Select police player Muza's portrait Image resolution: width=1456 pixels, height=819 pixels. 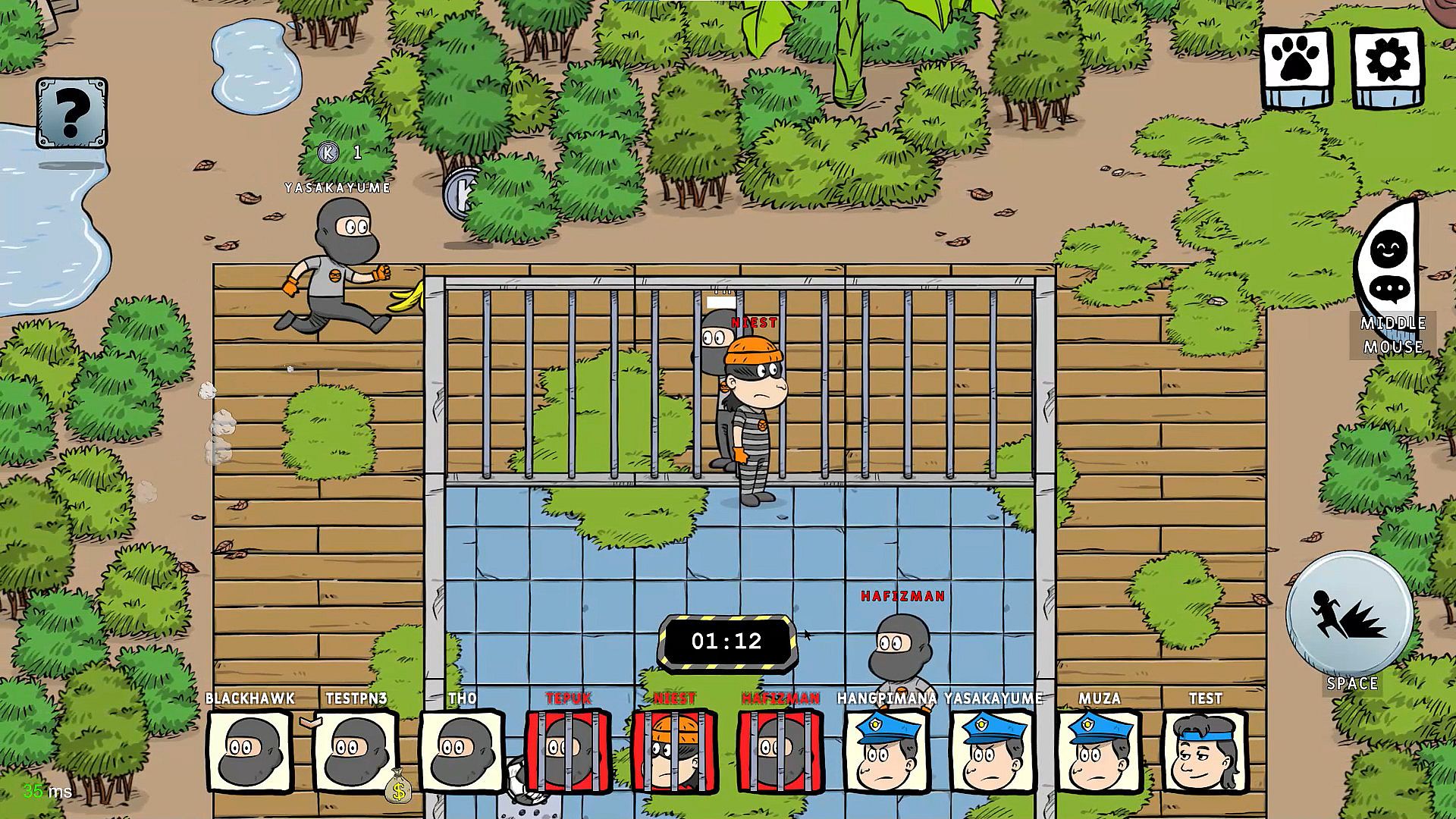click(x=1099, y=751)
